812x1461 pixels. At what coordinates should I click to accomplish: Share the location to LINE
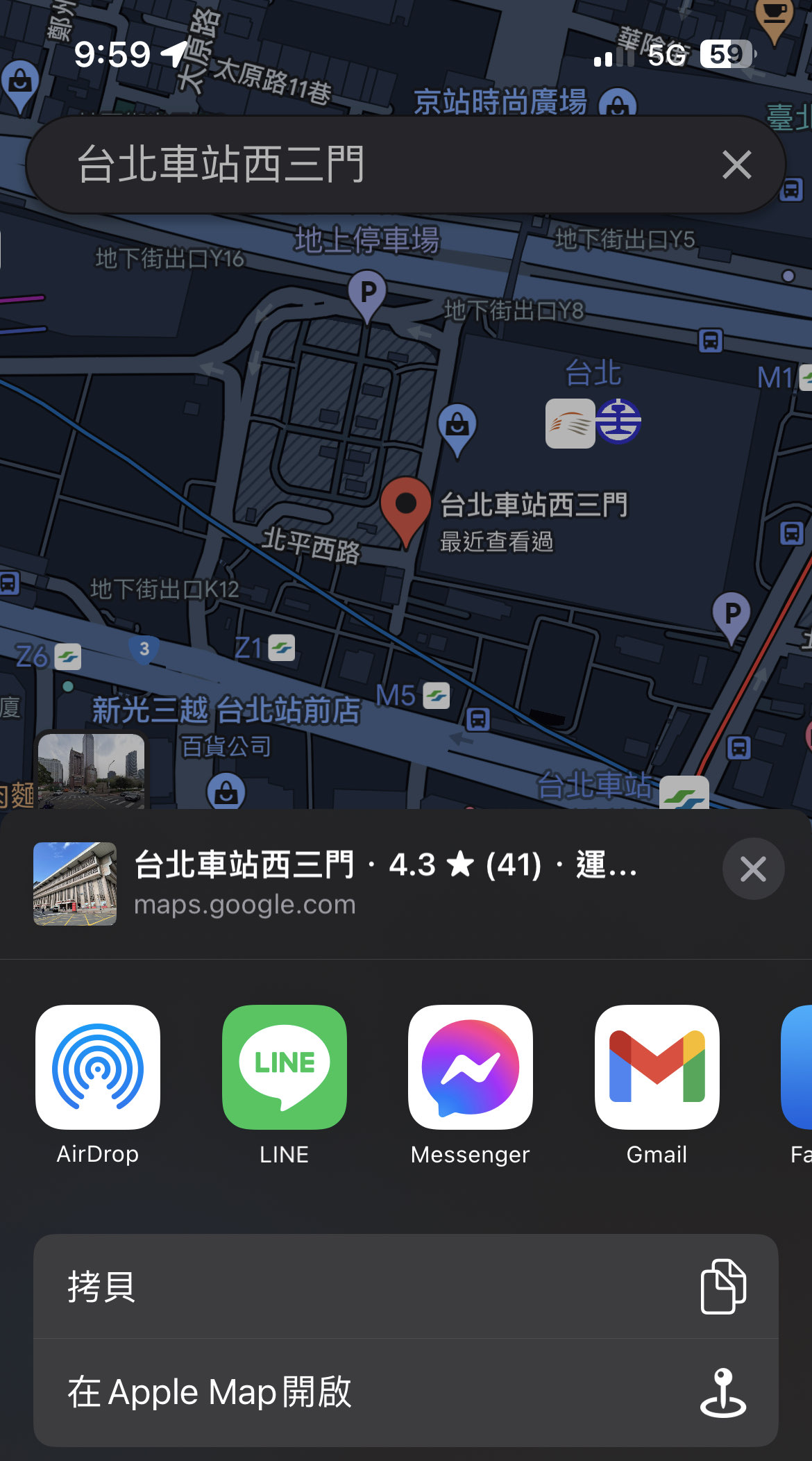pos(284,1067)
